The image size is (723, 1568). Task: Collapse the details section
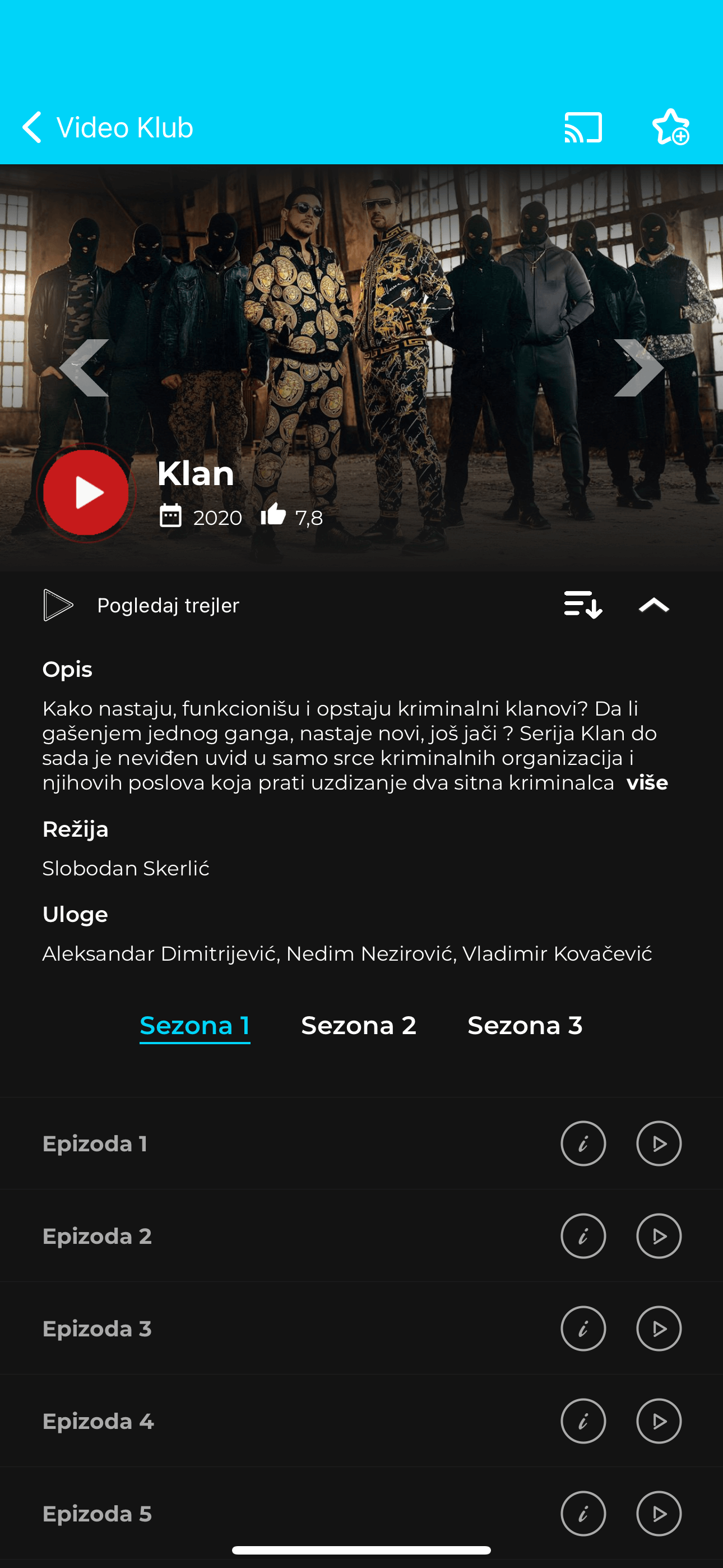[654, 605]
